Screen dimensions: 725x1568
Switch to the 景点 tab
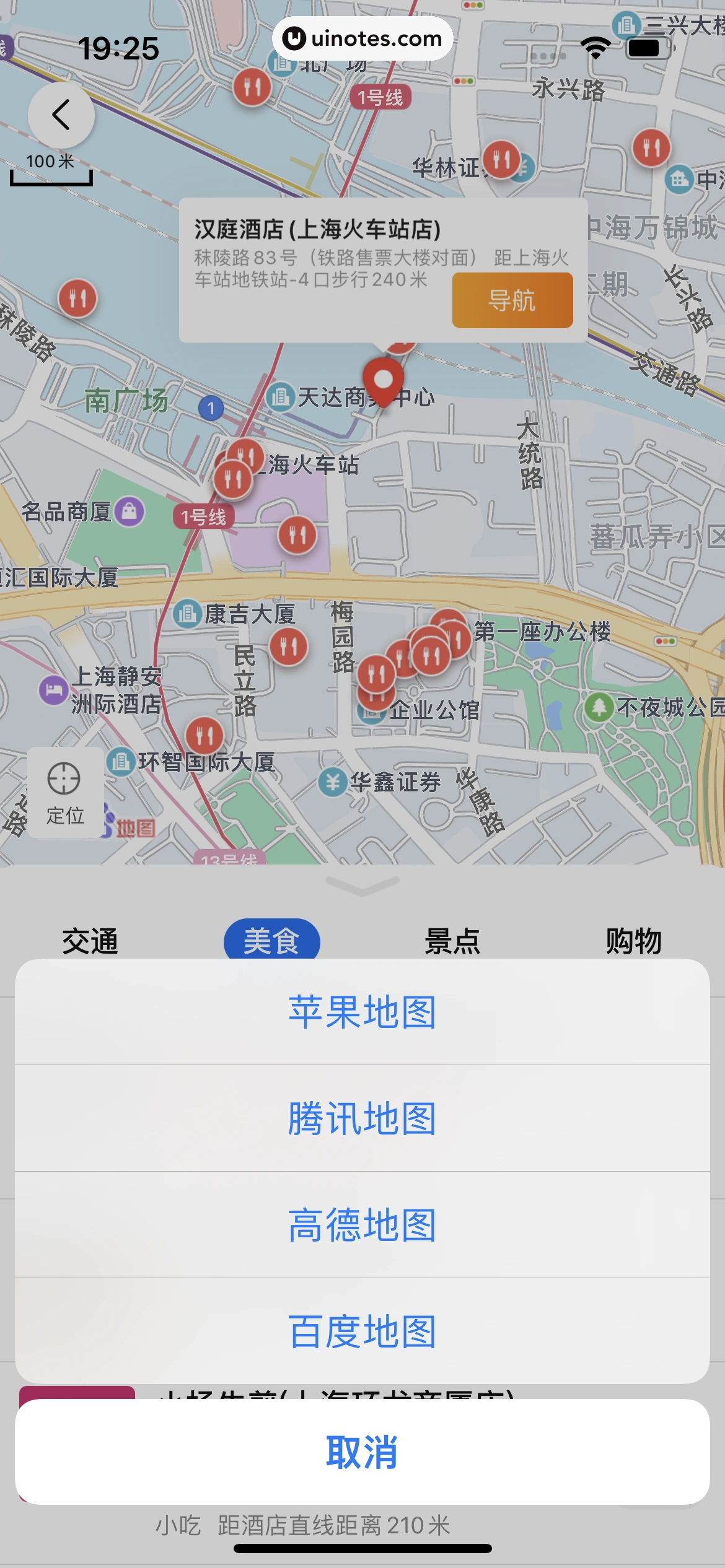452,940
